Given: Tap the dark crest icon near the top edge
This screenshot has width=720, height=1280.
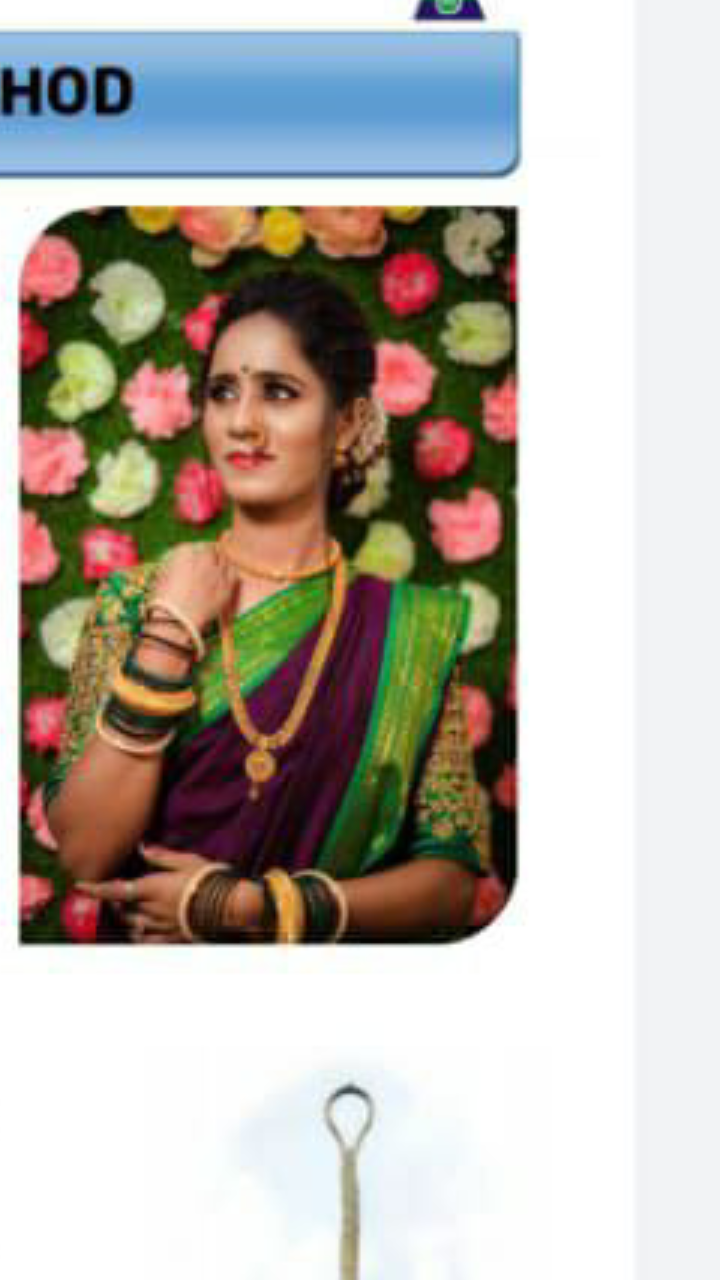Looking at the screenshot, I should tap(449, 8).
